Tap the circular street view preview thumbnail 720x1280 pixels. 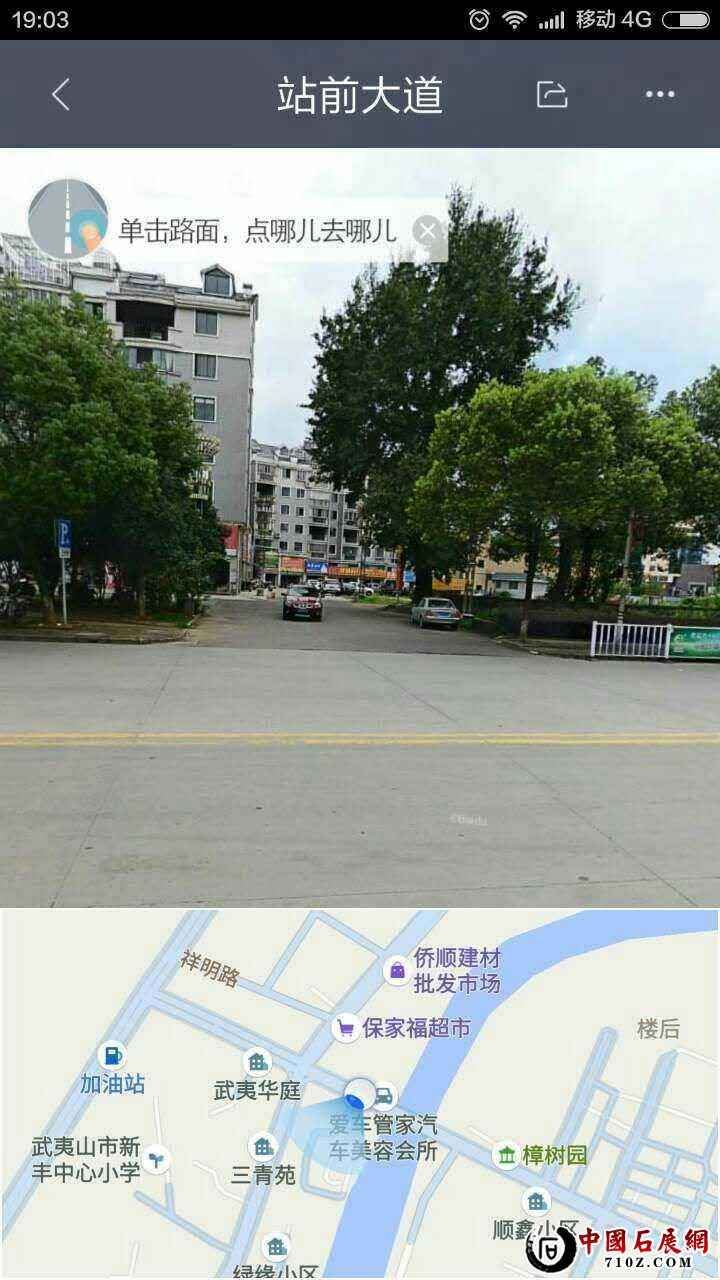point(67,222)
